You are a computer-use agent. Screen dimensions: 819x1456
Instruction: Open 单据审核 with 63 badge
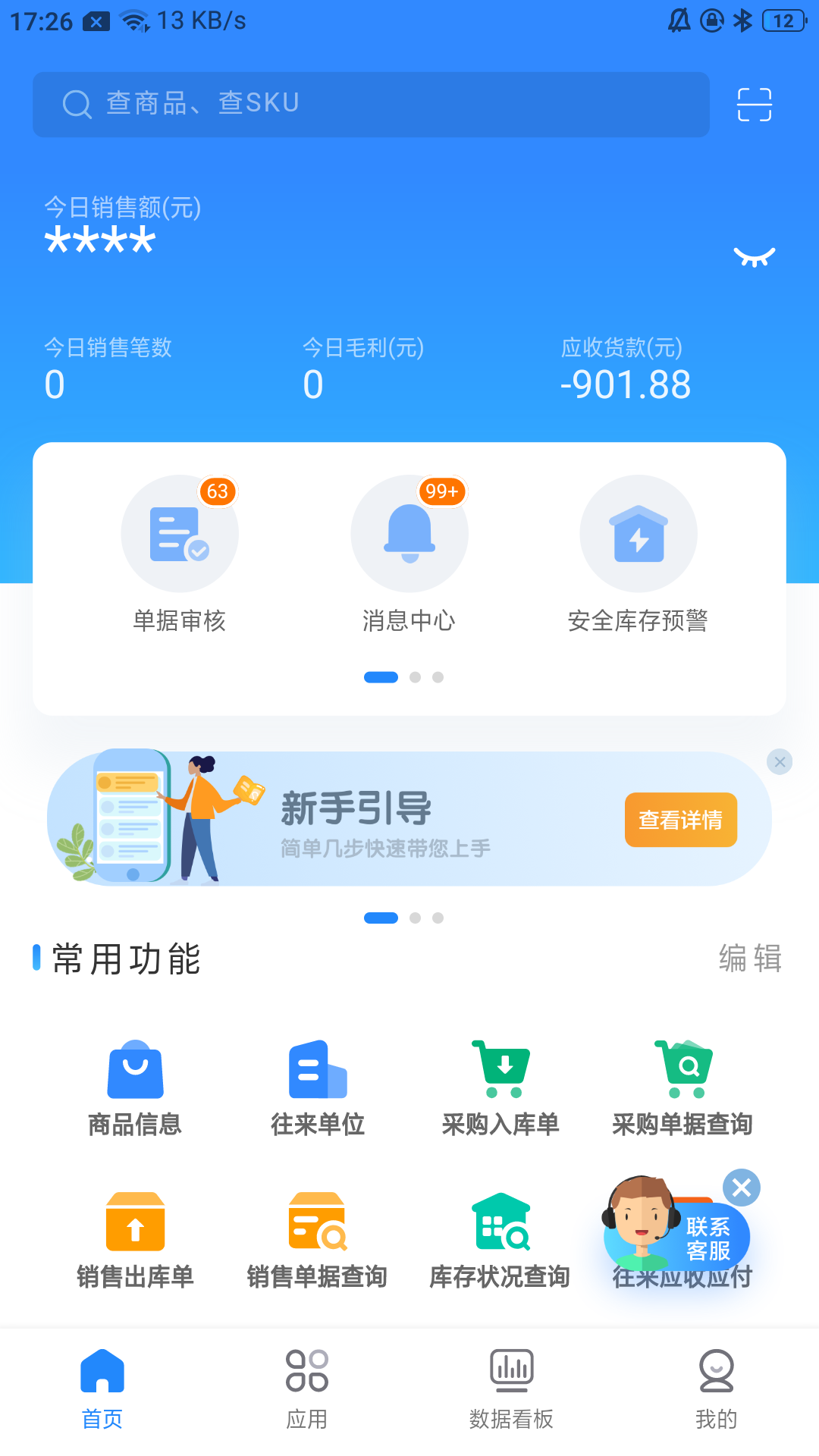point(180,535)
